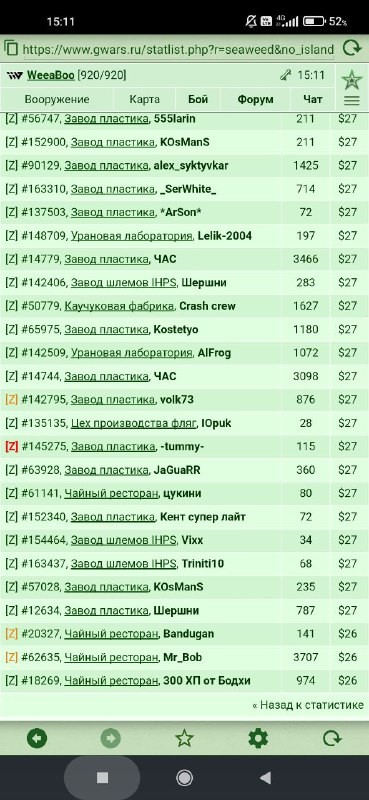Open the Вооружение tab
Screen dimensions: 369x800
(57, 99)
